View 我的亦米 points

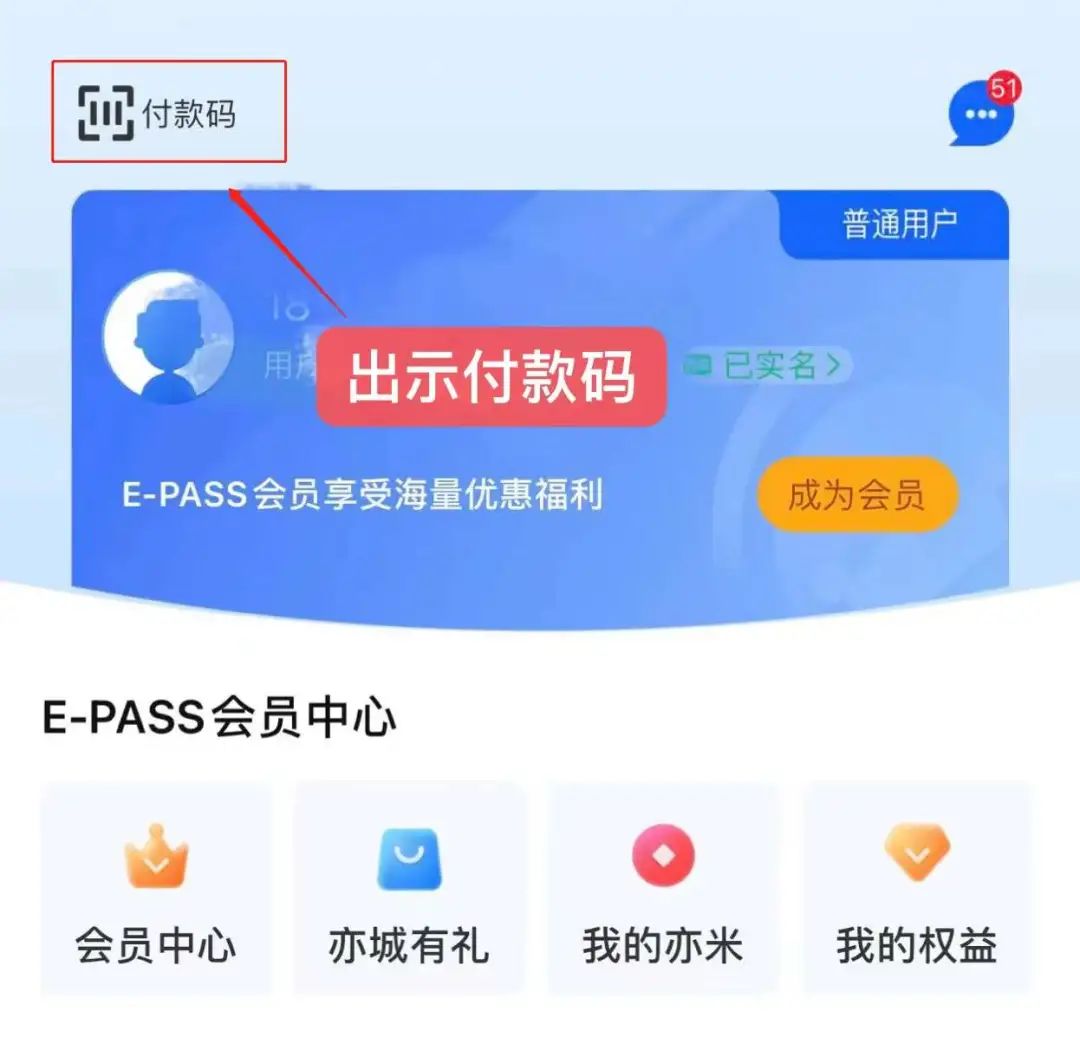663,890
